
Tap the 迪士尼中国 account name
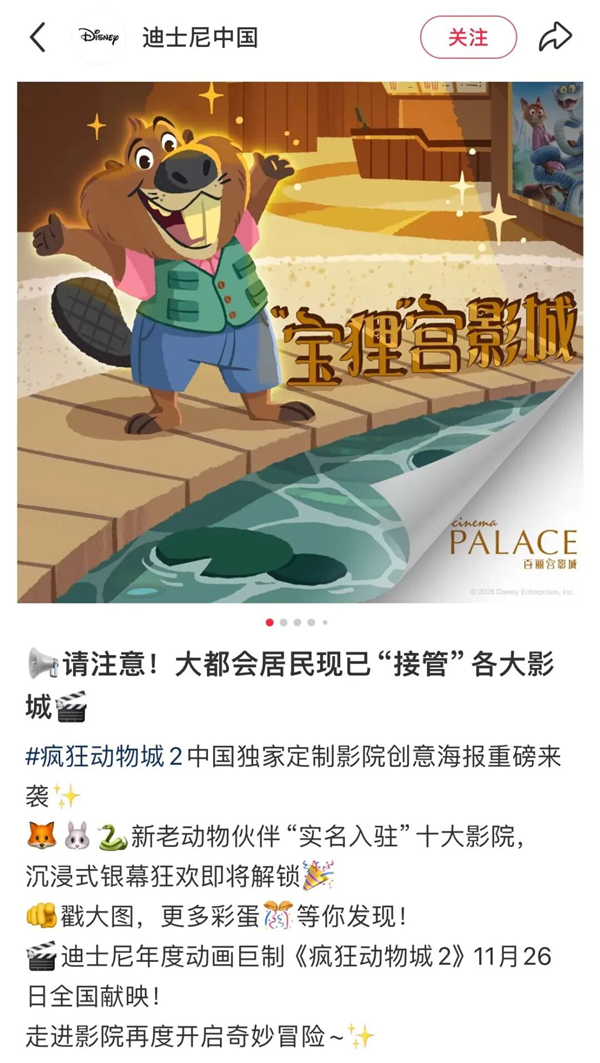200,38
